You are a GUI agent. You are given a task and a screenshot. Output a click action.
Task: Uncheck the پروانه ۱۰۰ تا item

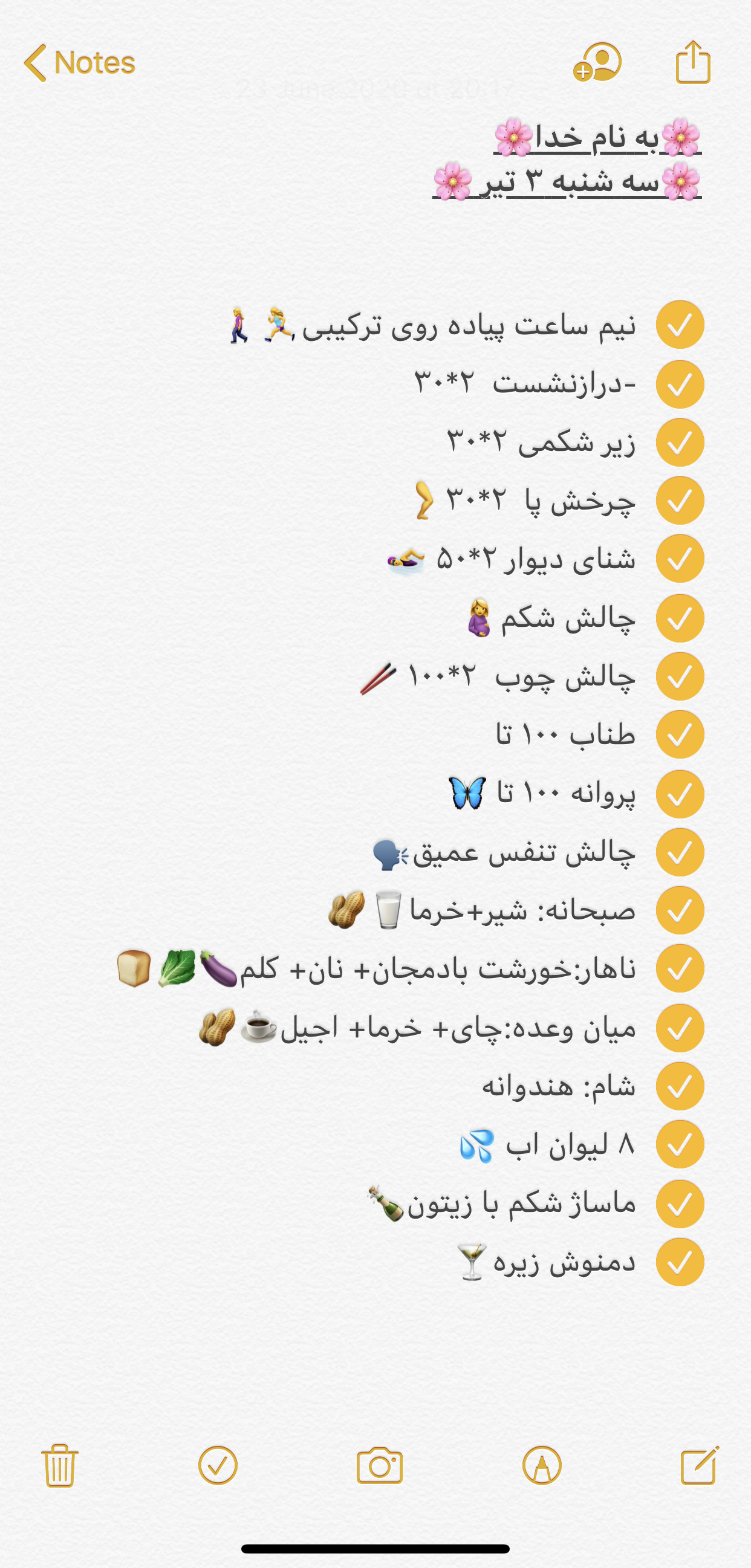pyautogui.click(x=680, y=794)
